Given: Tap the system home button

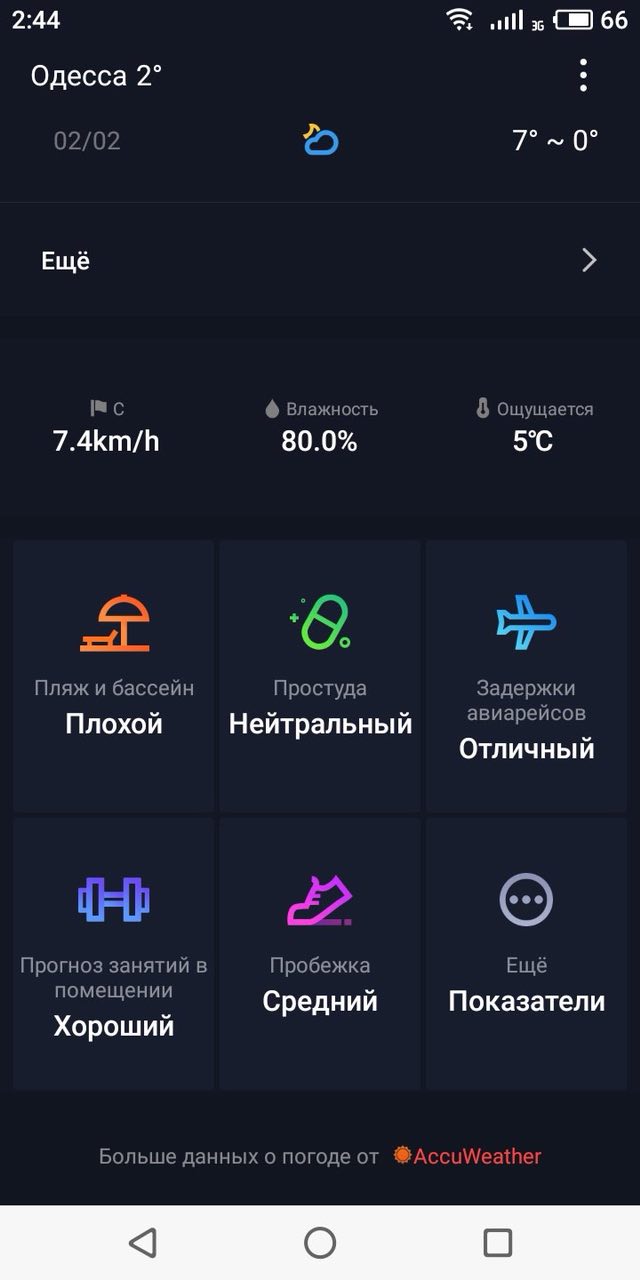Looking at the screenshot, I should click(320, 1242).
